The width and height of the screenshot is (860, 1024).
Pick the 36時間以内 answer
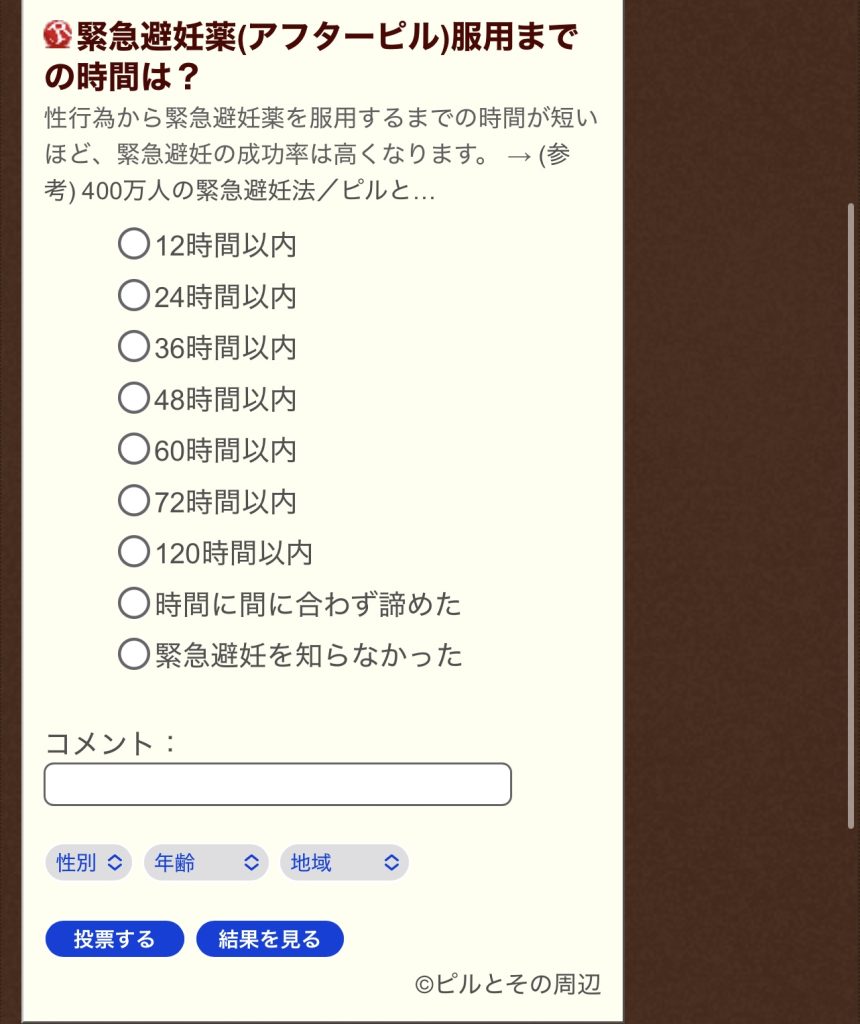[x=133, y=346]
